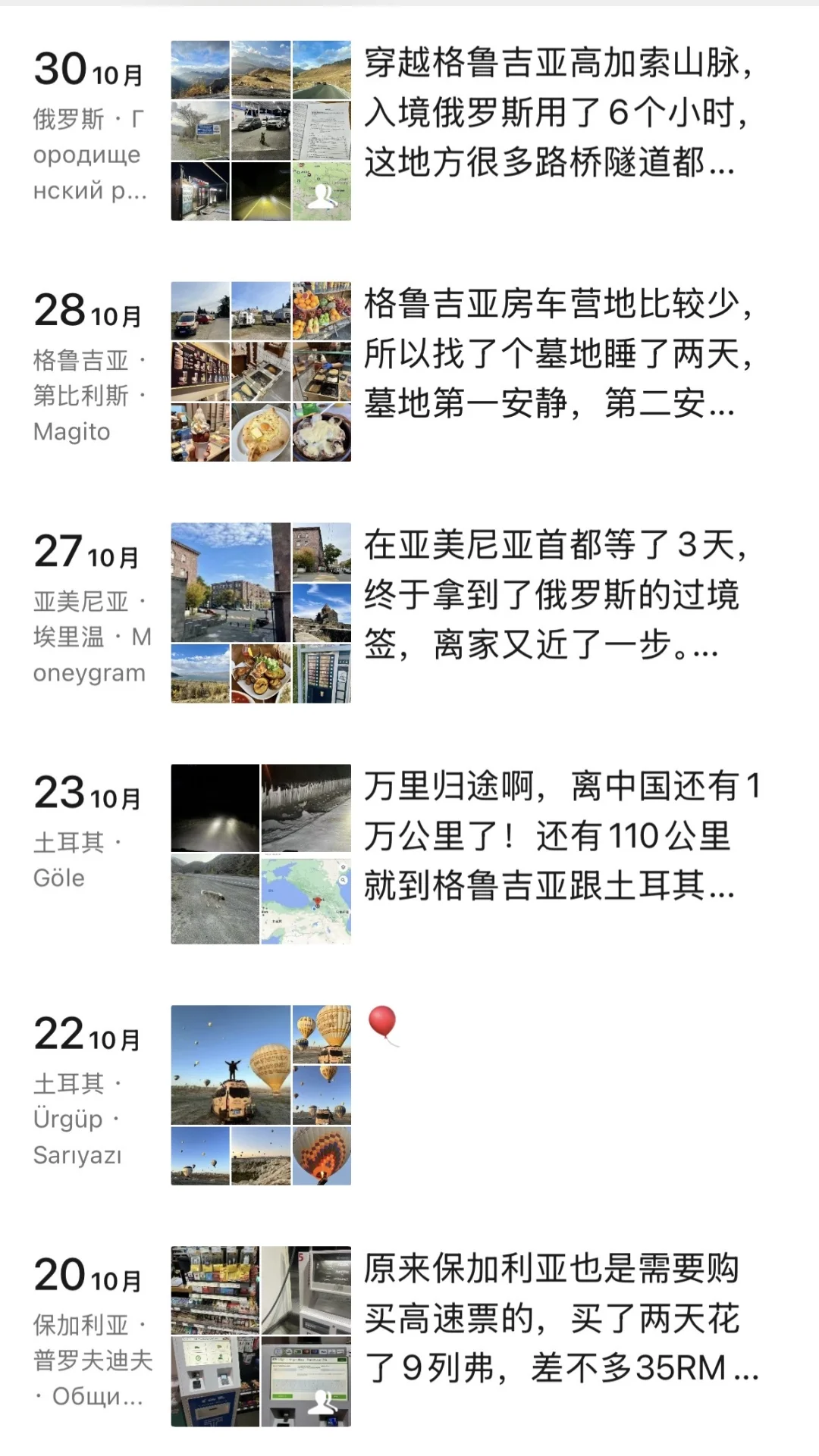The image size is (819, 1456).
Task: Open the 27 October Yerevan transit visa post
Action: click(551, 594)
